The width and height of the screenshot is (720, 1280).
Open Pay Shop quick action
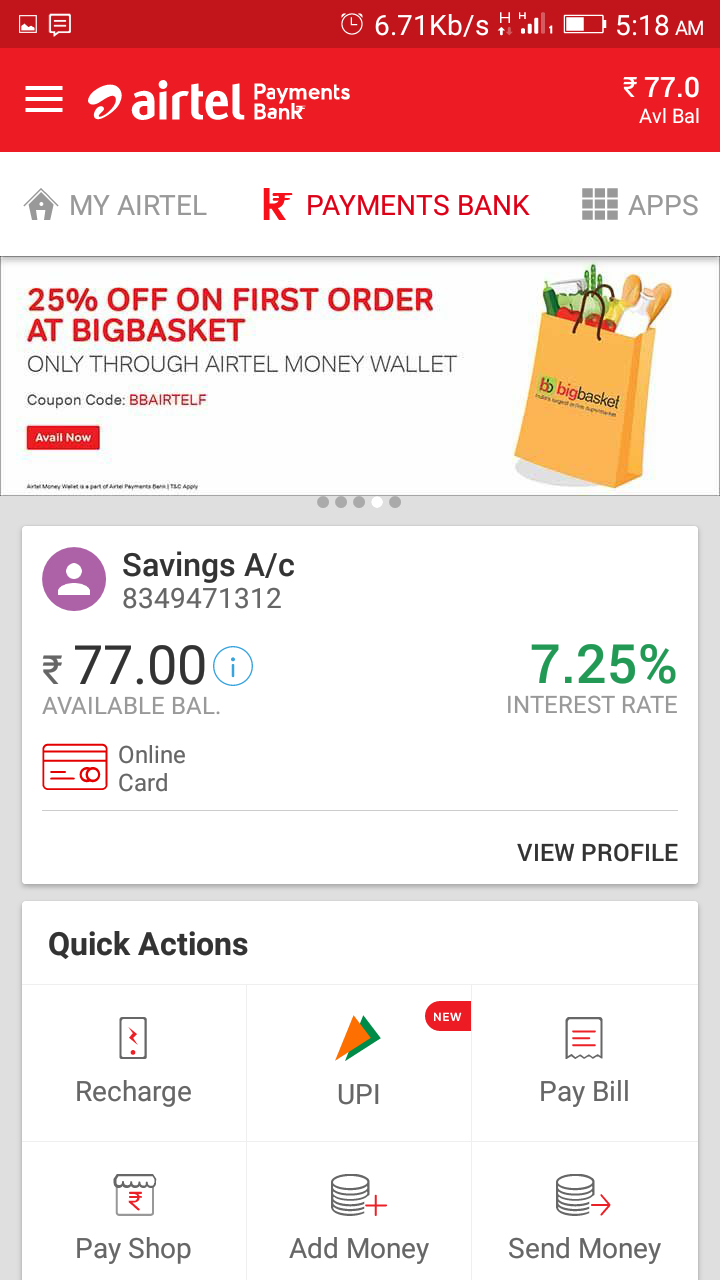[134, 1218]
